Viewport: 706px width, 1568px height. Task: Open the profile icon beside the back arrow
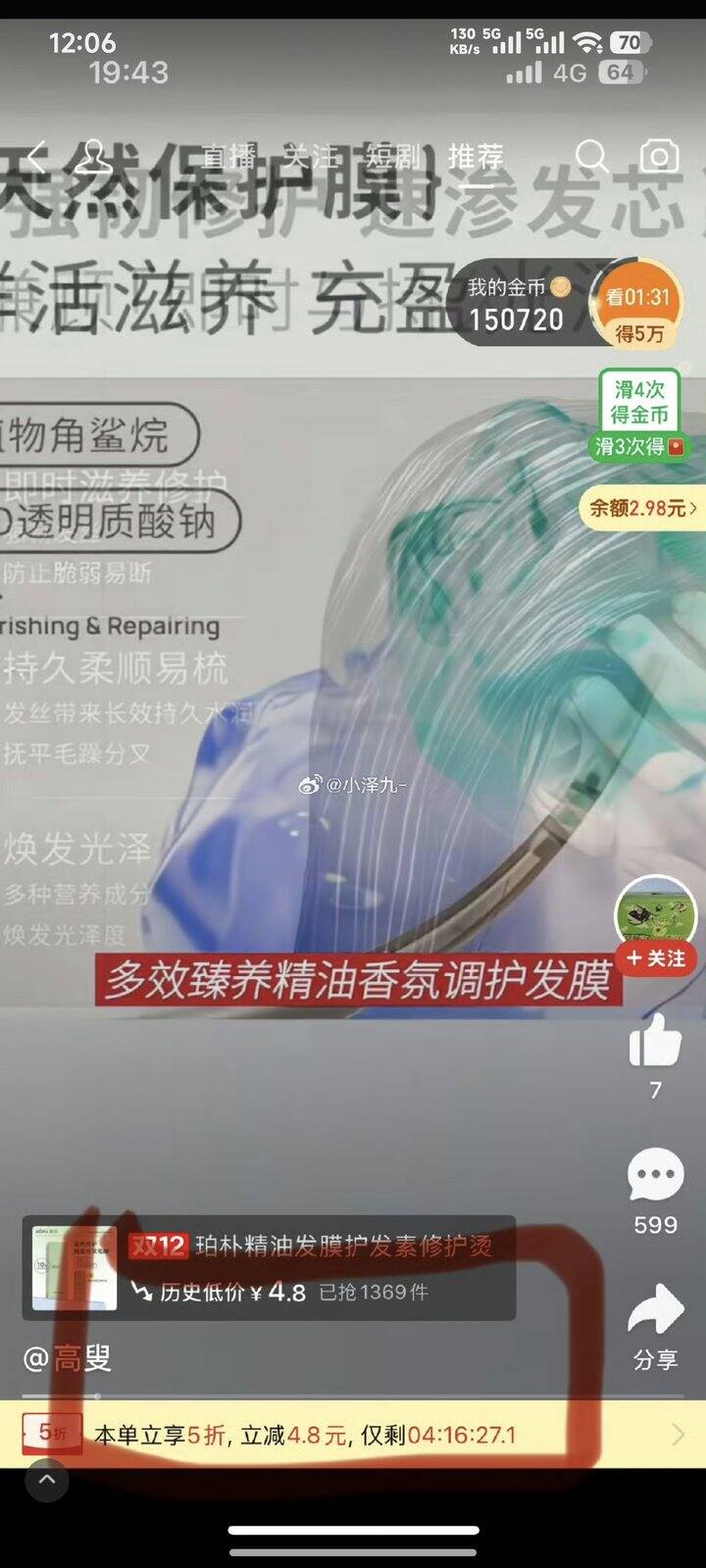(x=94, y=157)
